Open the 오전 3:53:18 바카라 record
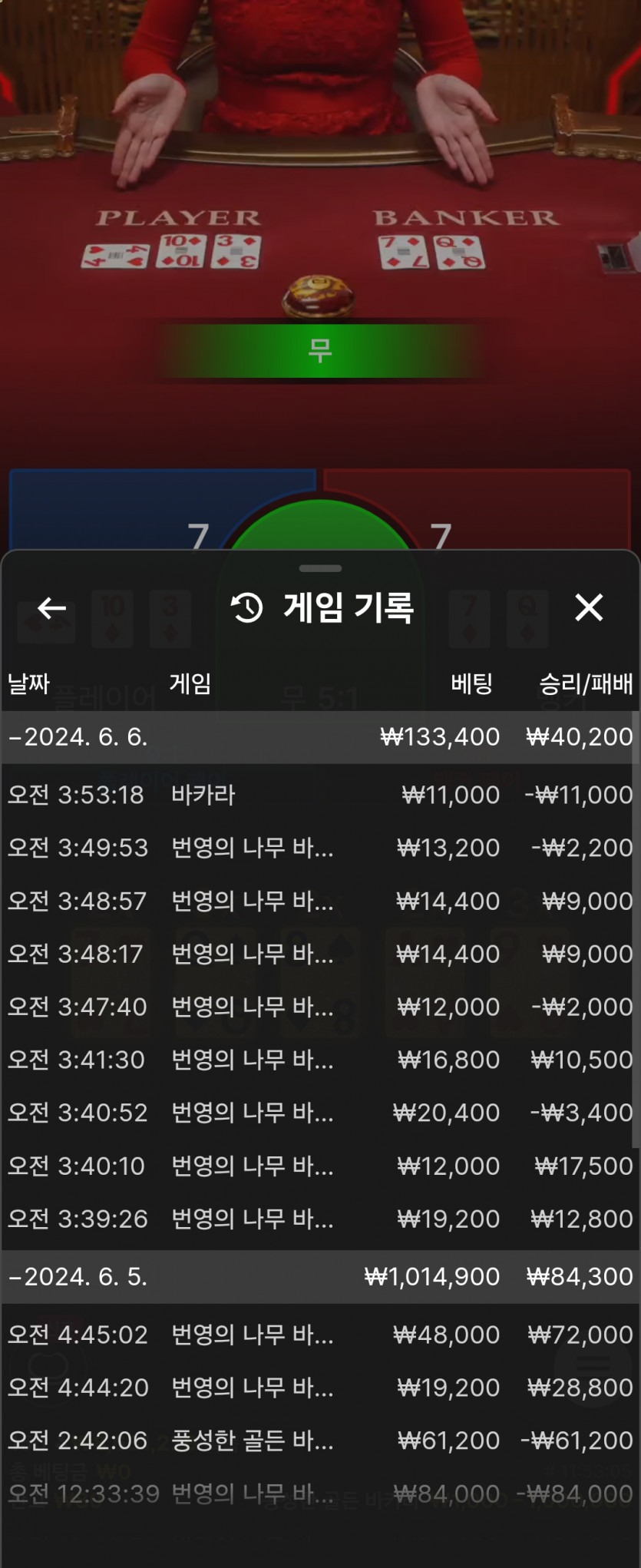Image resolution: width=641 pixels, height=1568 pixels. pos(320,795)
